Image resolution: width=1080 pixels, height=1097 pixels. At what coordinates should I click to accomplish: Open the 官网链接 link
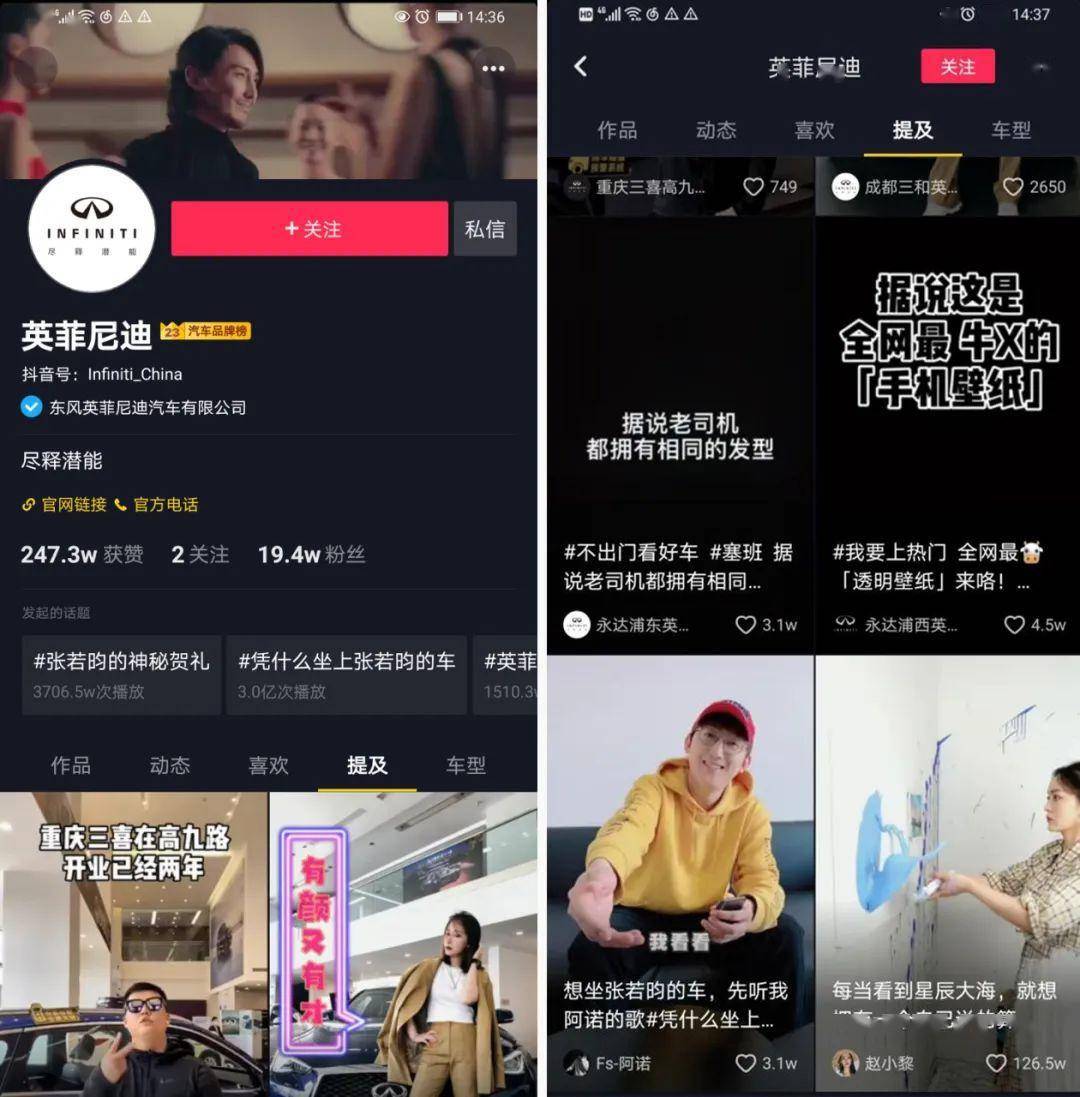65,504
